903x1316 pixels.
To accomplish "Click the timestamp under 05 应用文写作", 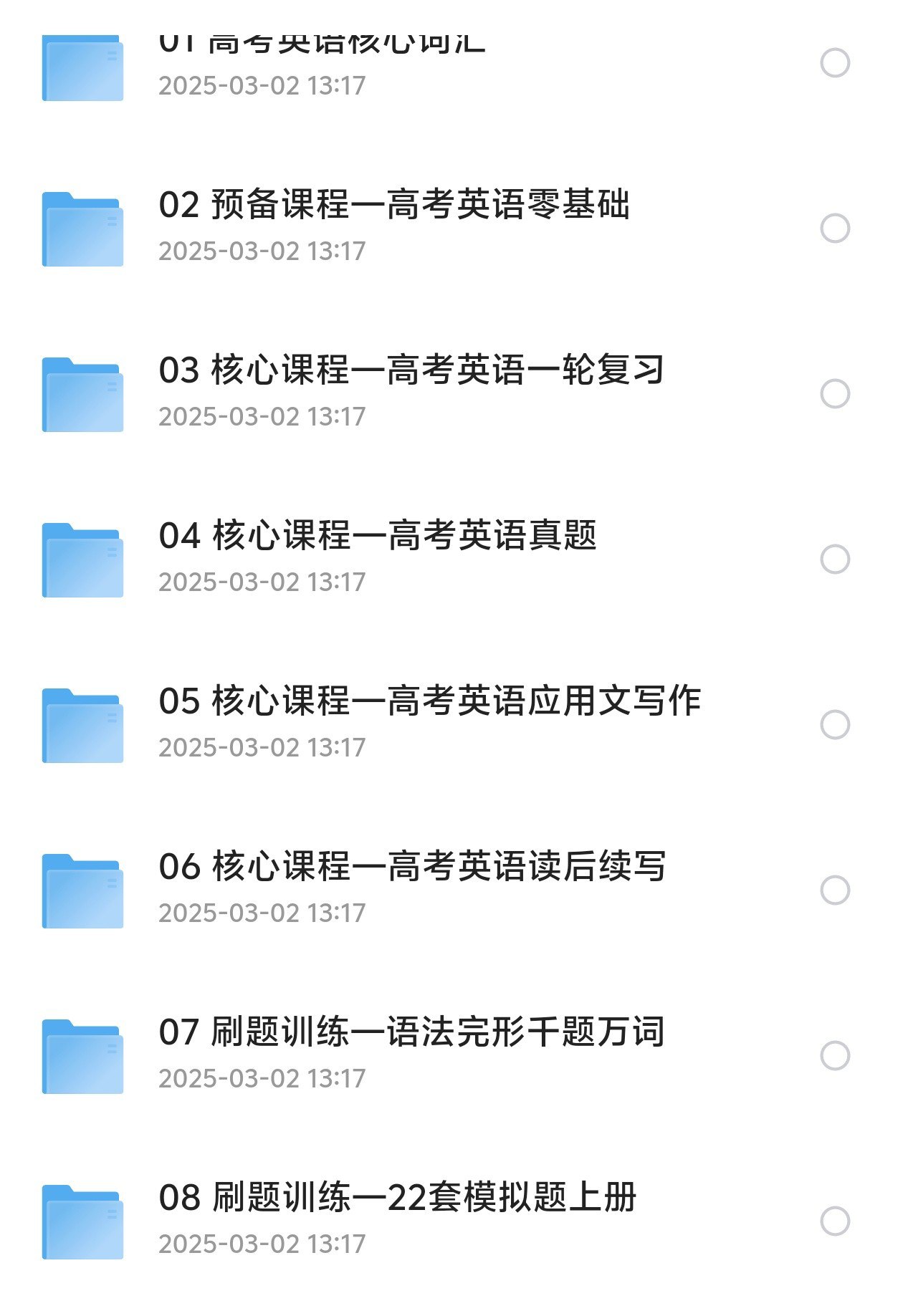I will [262, 748].
